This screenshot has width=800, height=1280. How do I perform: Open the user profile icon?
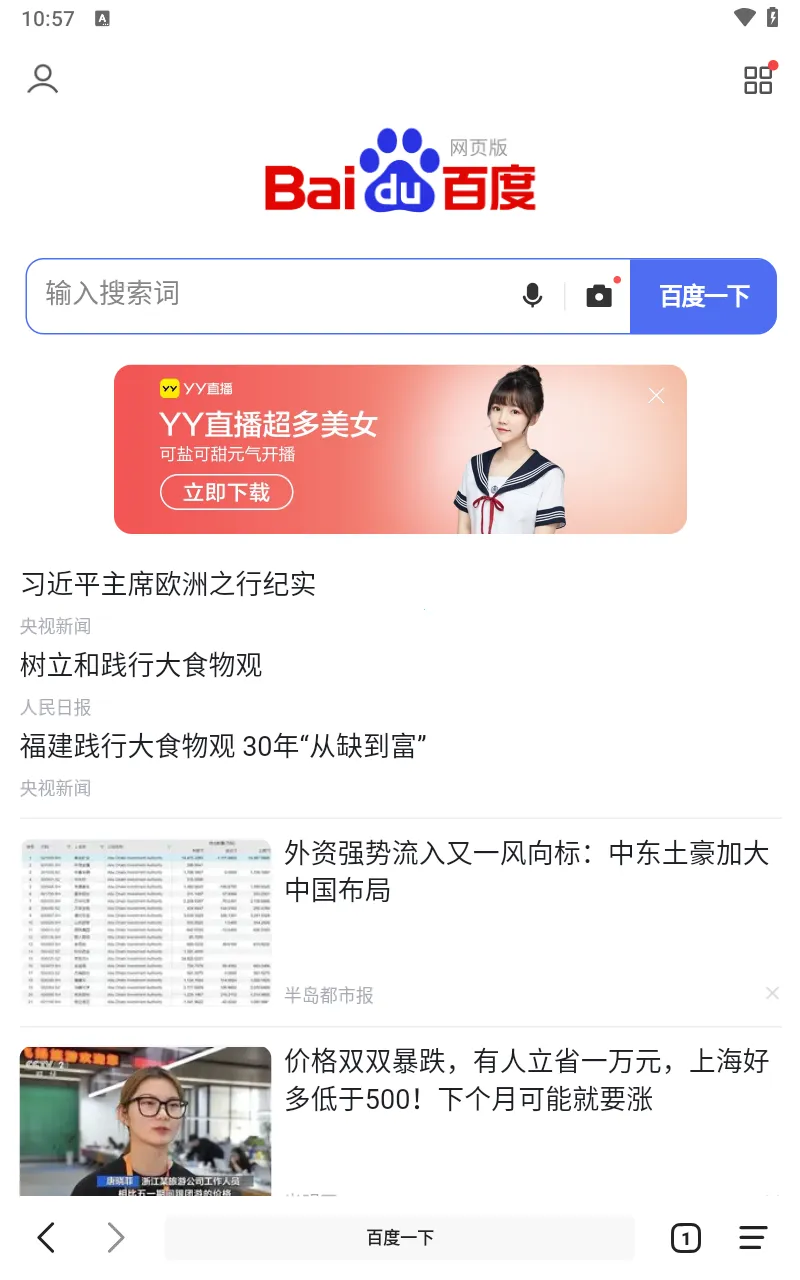[43, 80]
